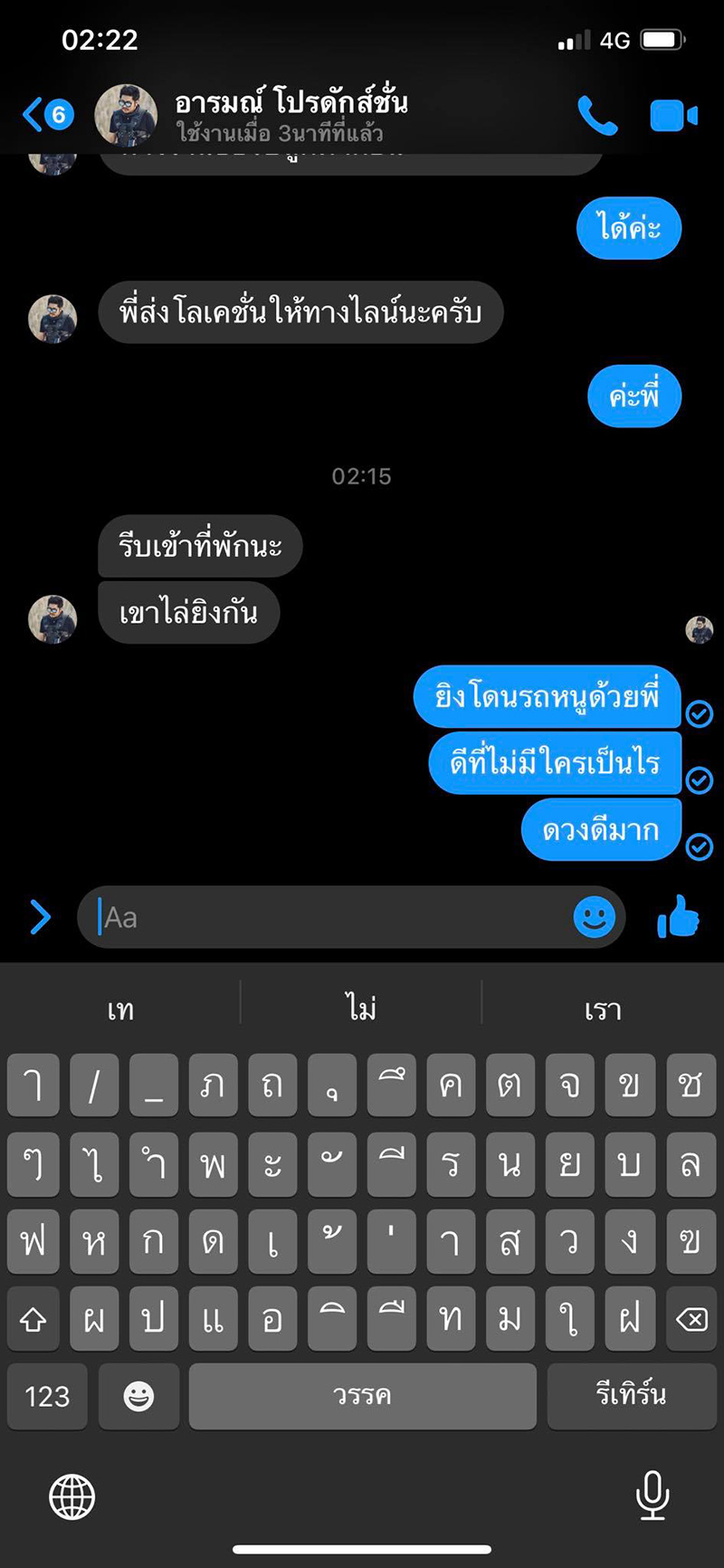Switch keyboard language with the globe icon

[71, 1497]
